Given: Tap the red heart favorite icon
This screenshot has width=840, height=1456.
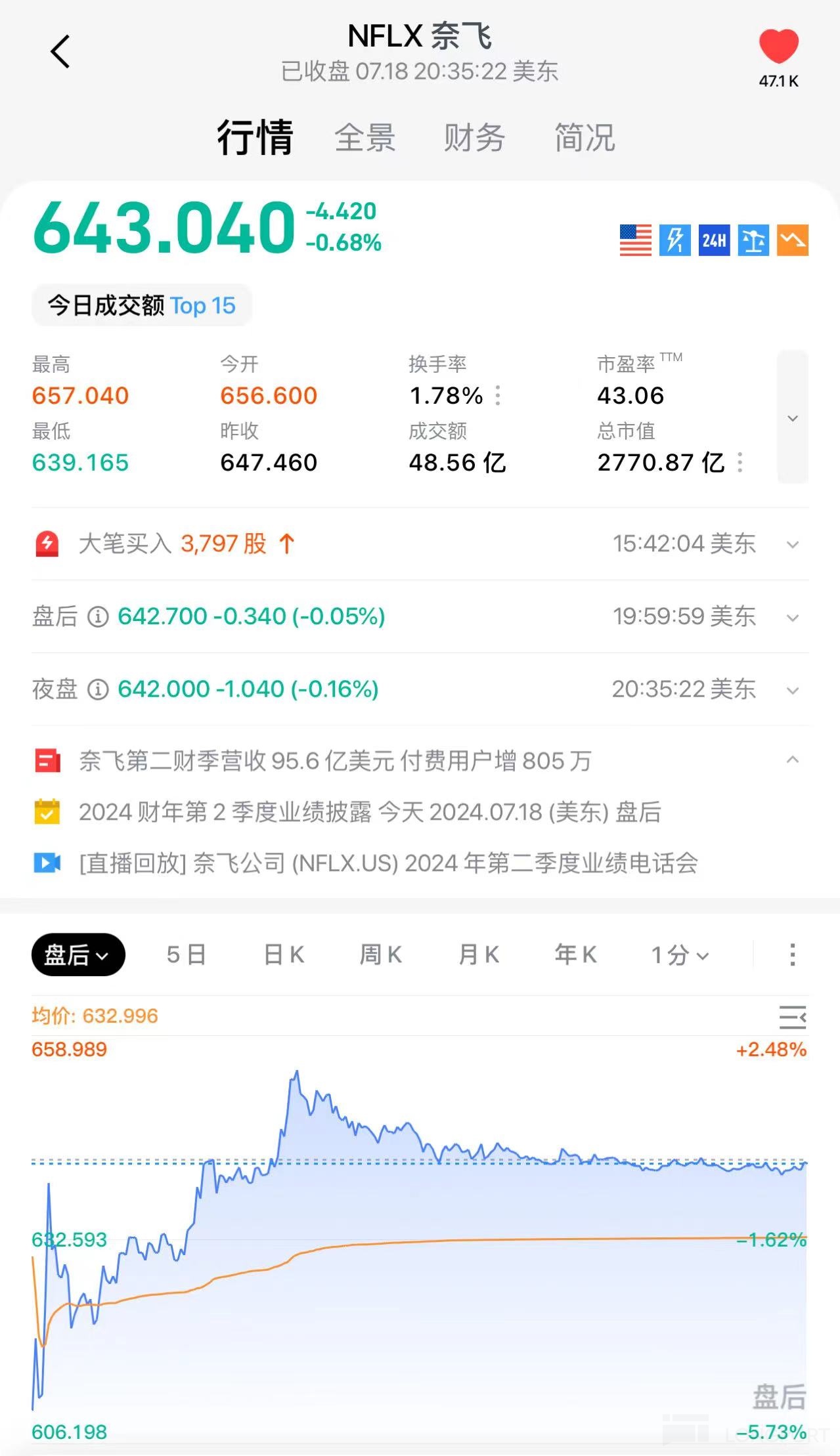Looking at the screenshot, I should [778, 47].
